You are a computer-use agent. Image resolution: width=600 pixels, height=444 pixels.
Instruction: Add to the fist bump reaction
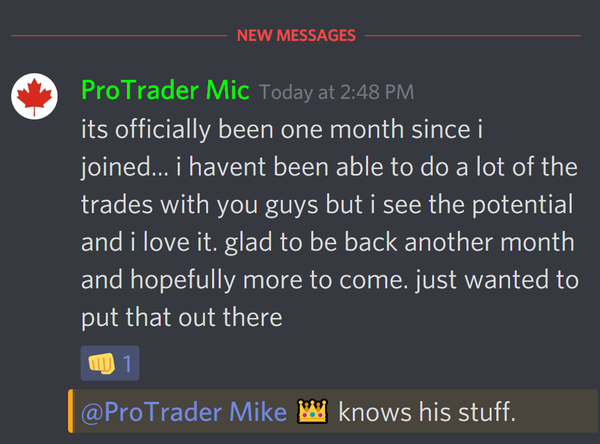point(110,363)
